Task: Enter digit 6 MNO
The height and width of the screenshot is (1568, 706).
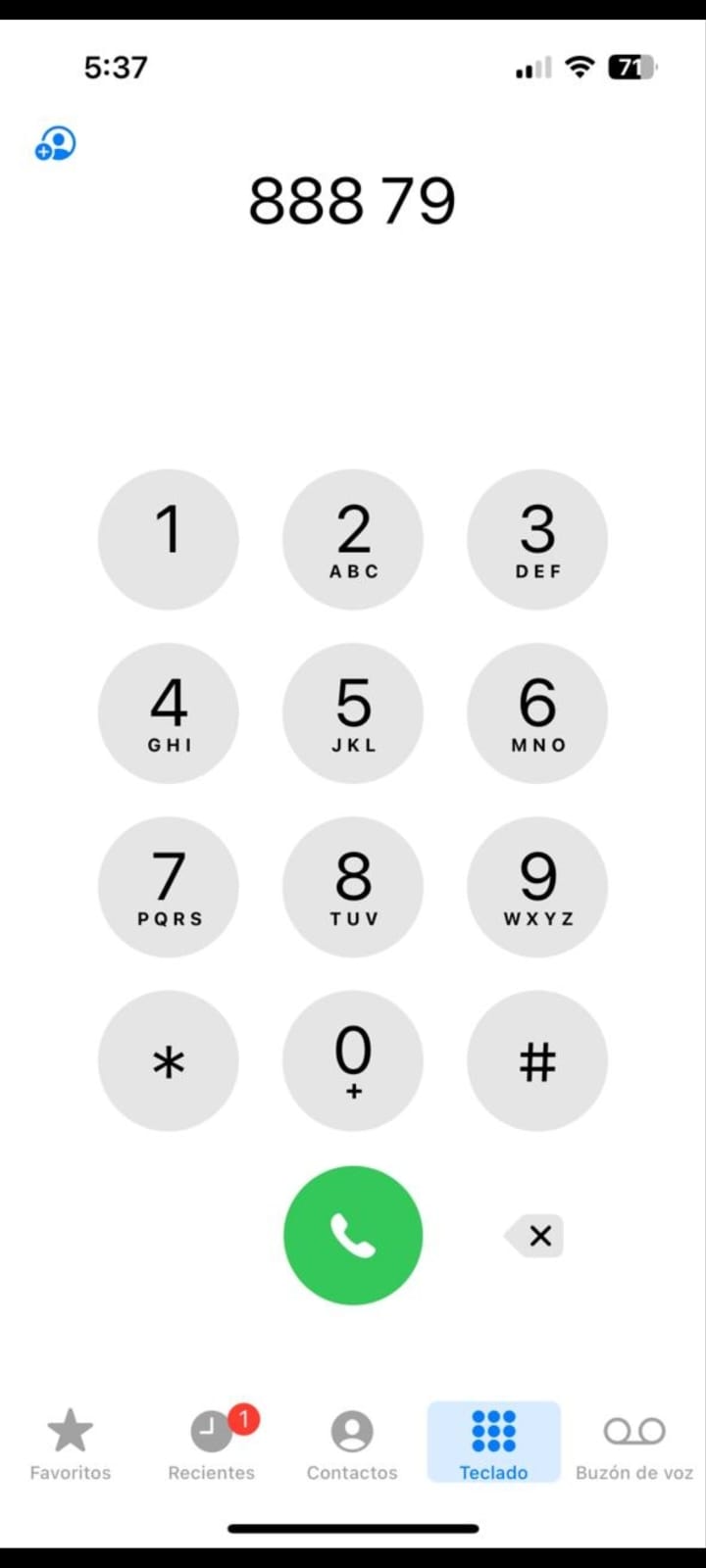Action: 537,712
